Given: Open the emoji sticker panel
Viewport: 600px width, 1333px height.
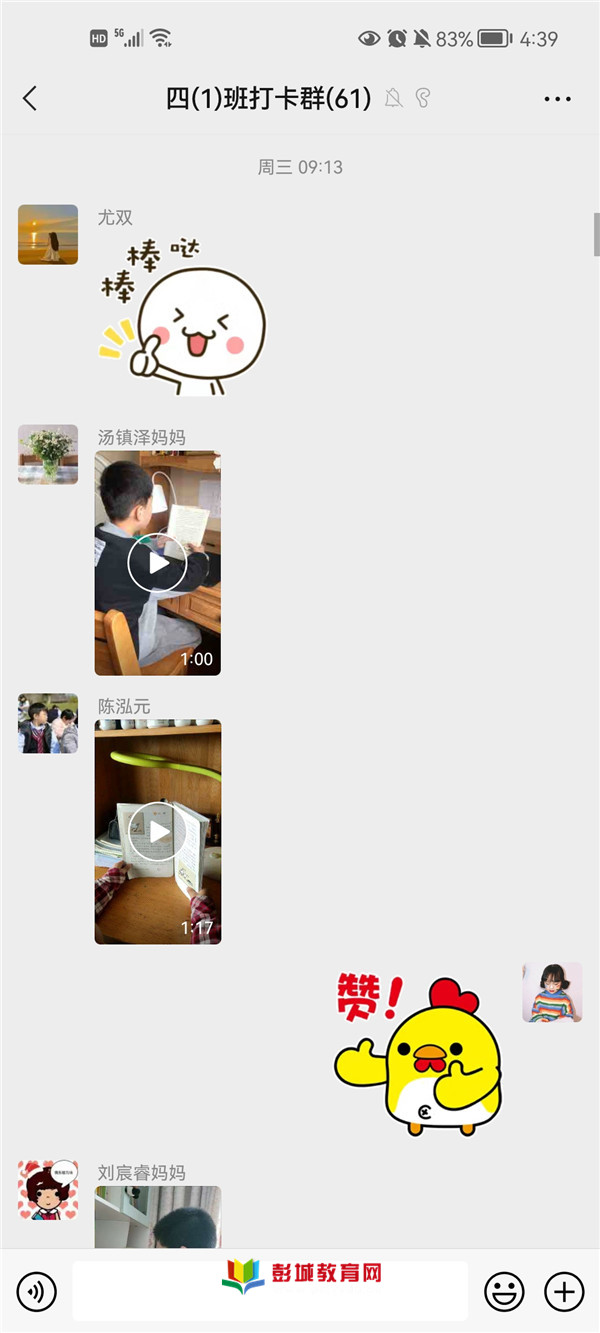Looking at the screenshot, I should click(504, 1292).
